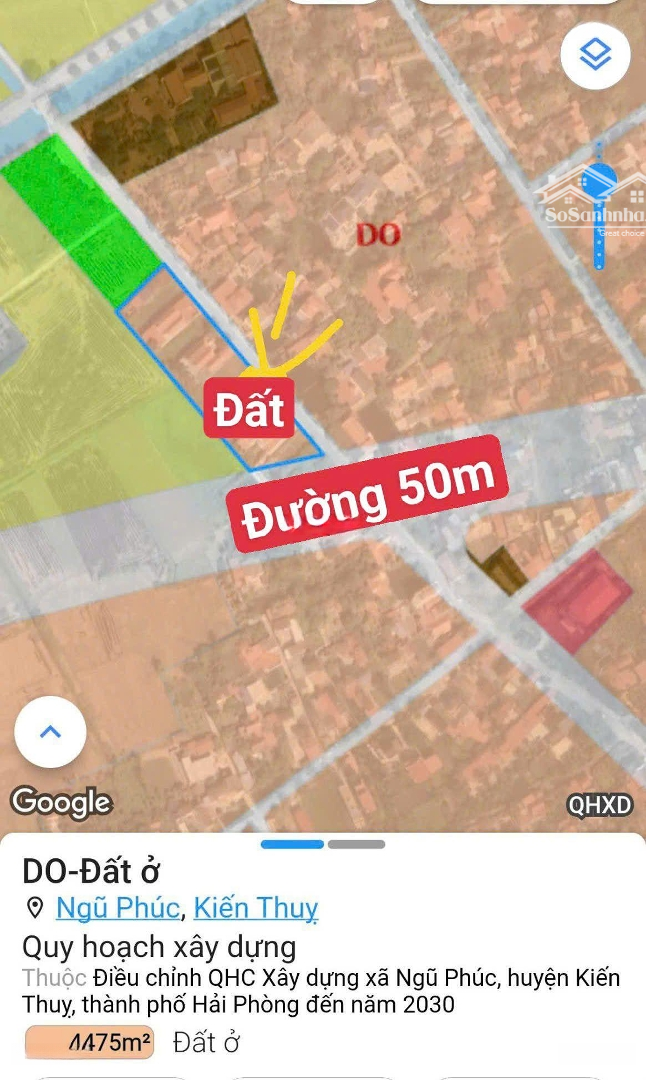The image size is (646, 1080).
Task: Tap the QHXD map type badge
Action: coord(599,805)
